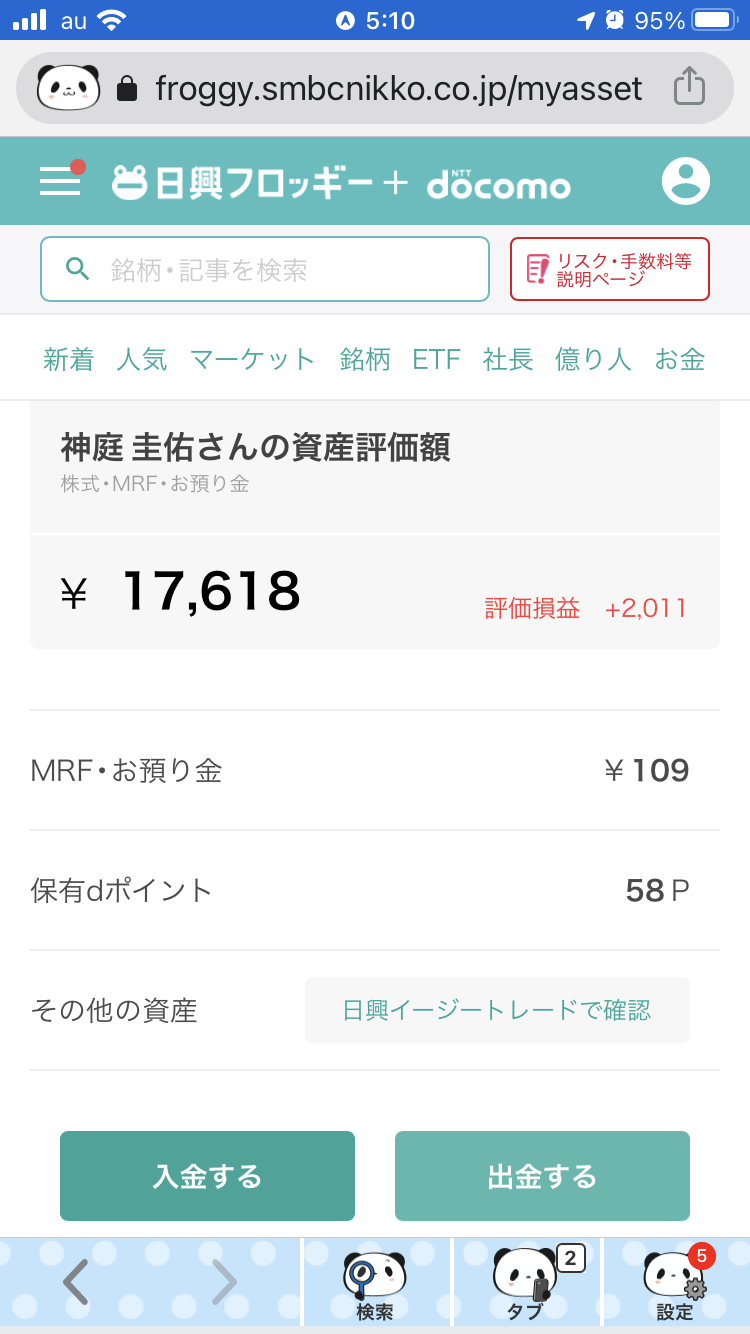Open the hamburger drawer menu
The height and width of the screenshot is (1334, 750).
60,181
